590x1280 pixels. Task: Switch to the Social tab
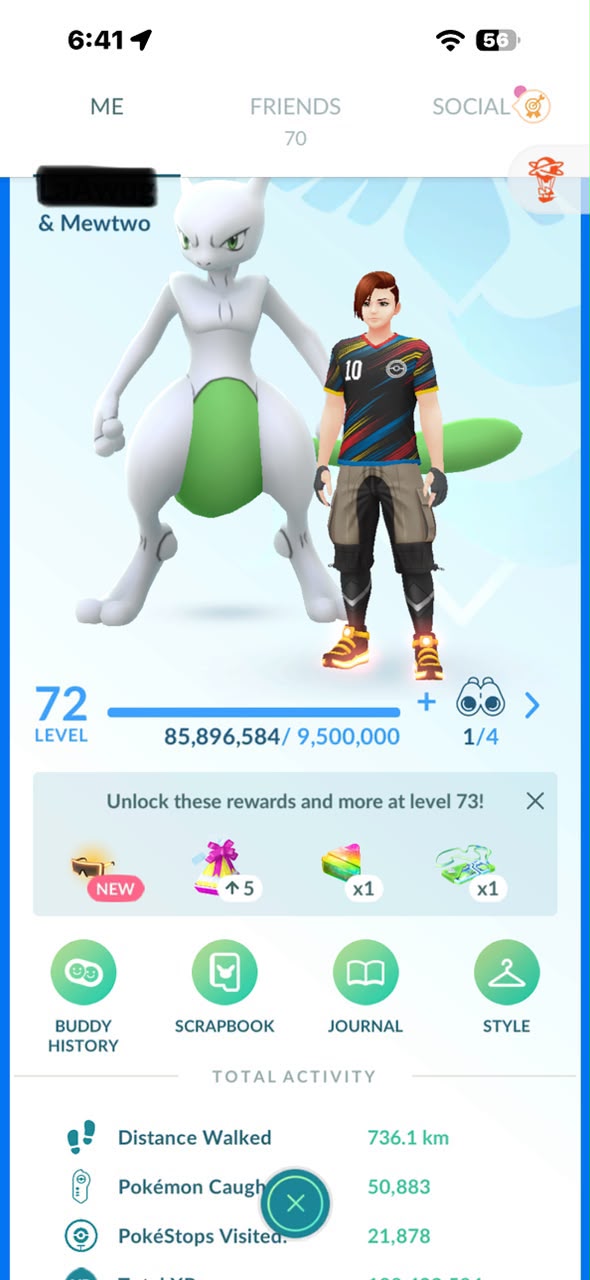point(491,106)
